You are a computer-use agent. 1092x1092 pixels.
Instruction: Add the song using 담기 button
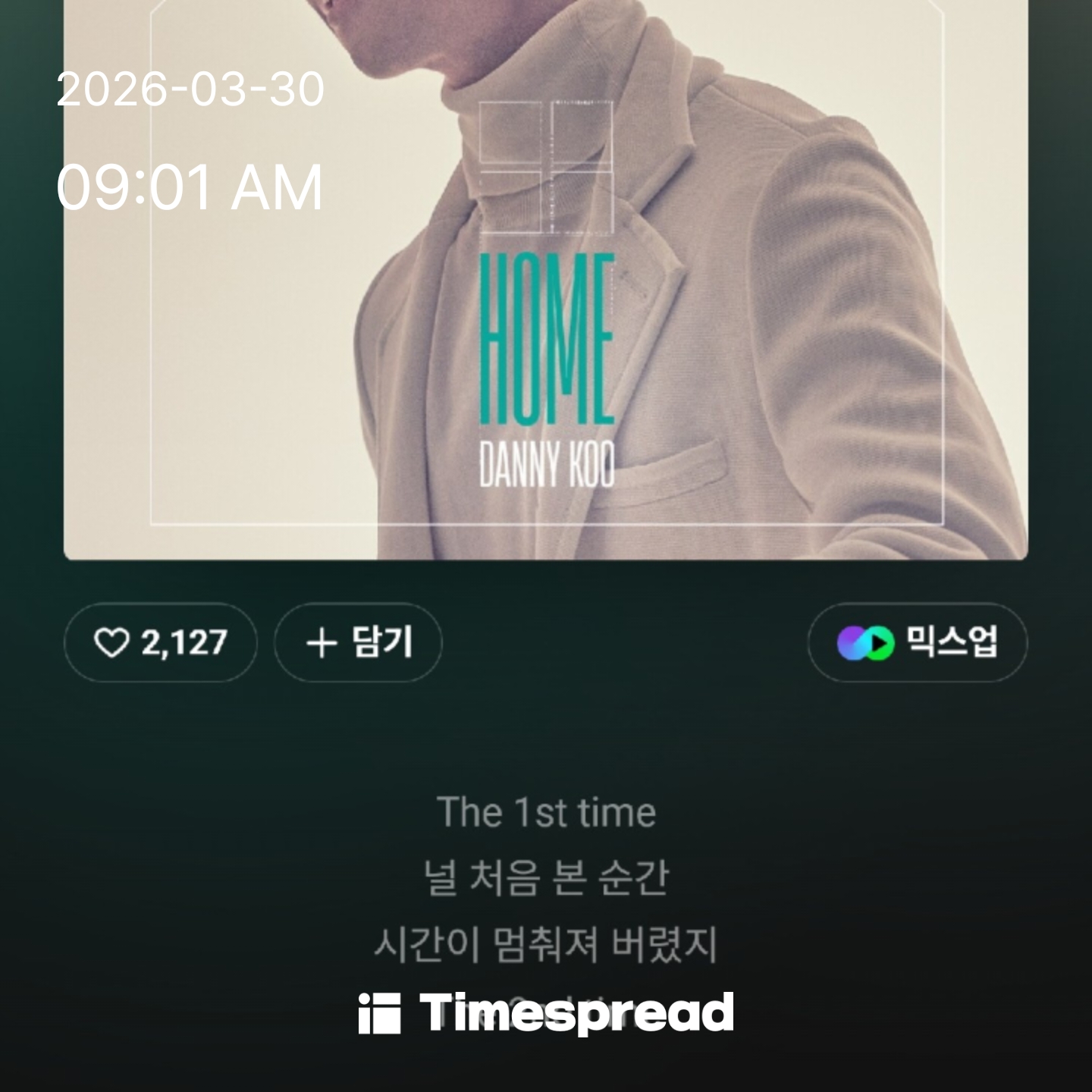(x=358, y=643)
